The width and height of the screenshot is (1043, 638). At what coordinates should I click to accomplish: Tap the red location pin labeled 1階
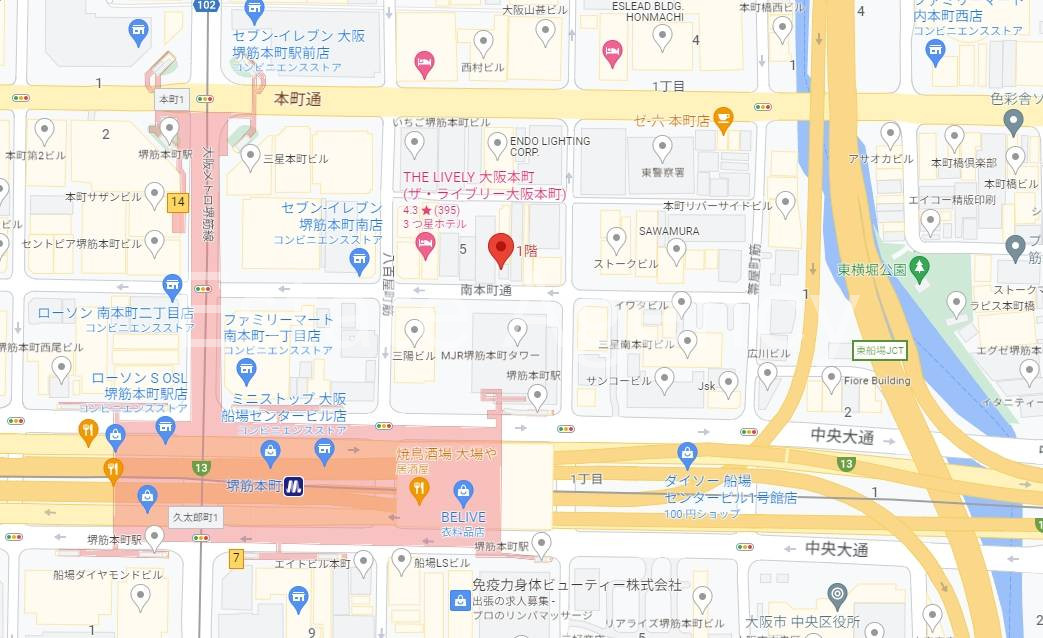click(x=501, y=250)
